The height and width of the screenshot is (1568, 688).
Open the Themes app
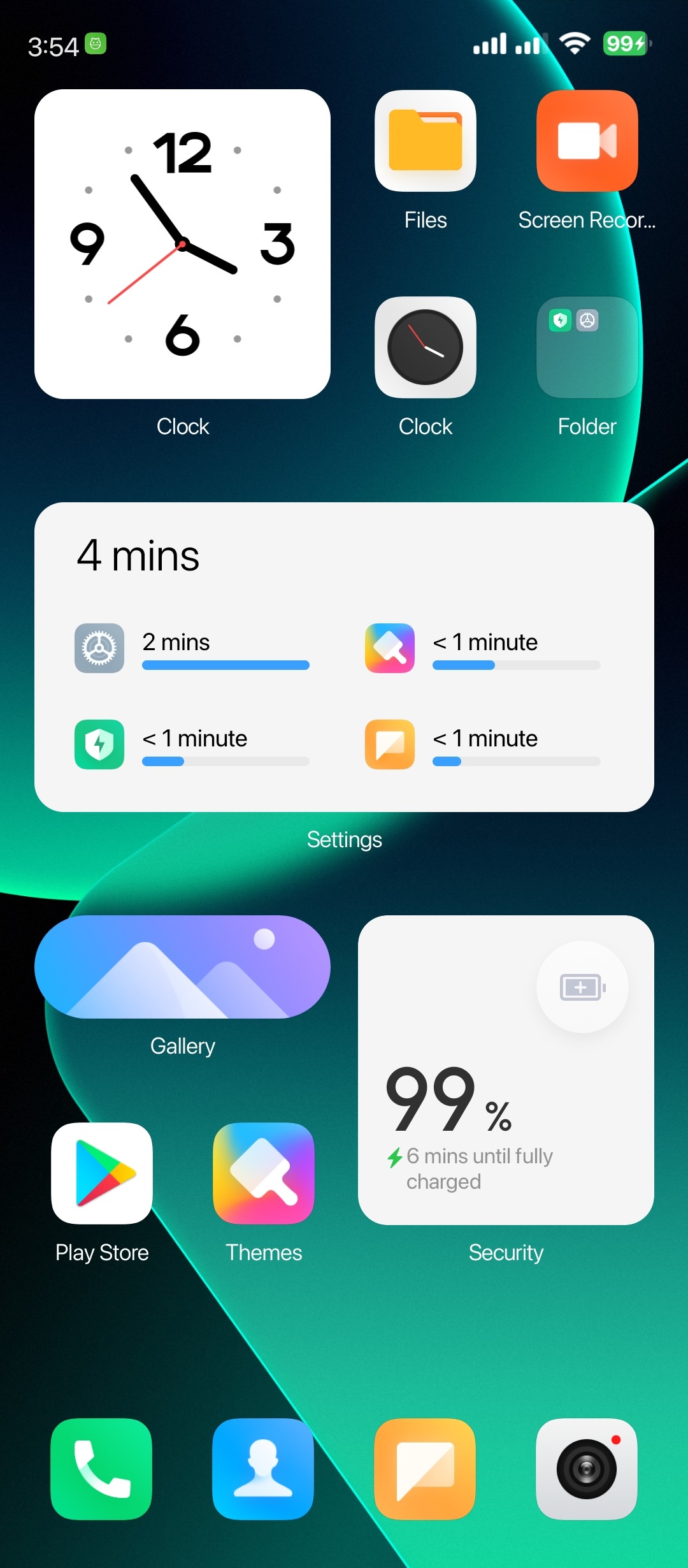point(264,1173)
